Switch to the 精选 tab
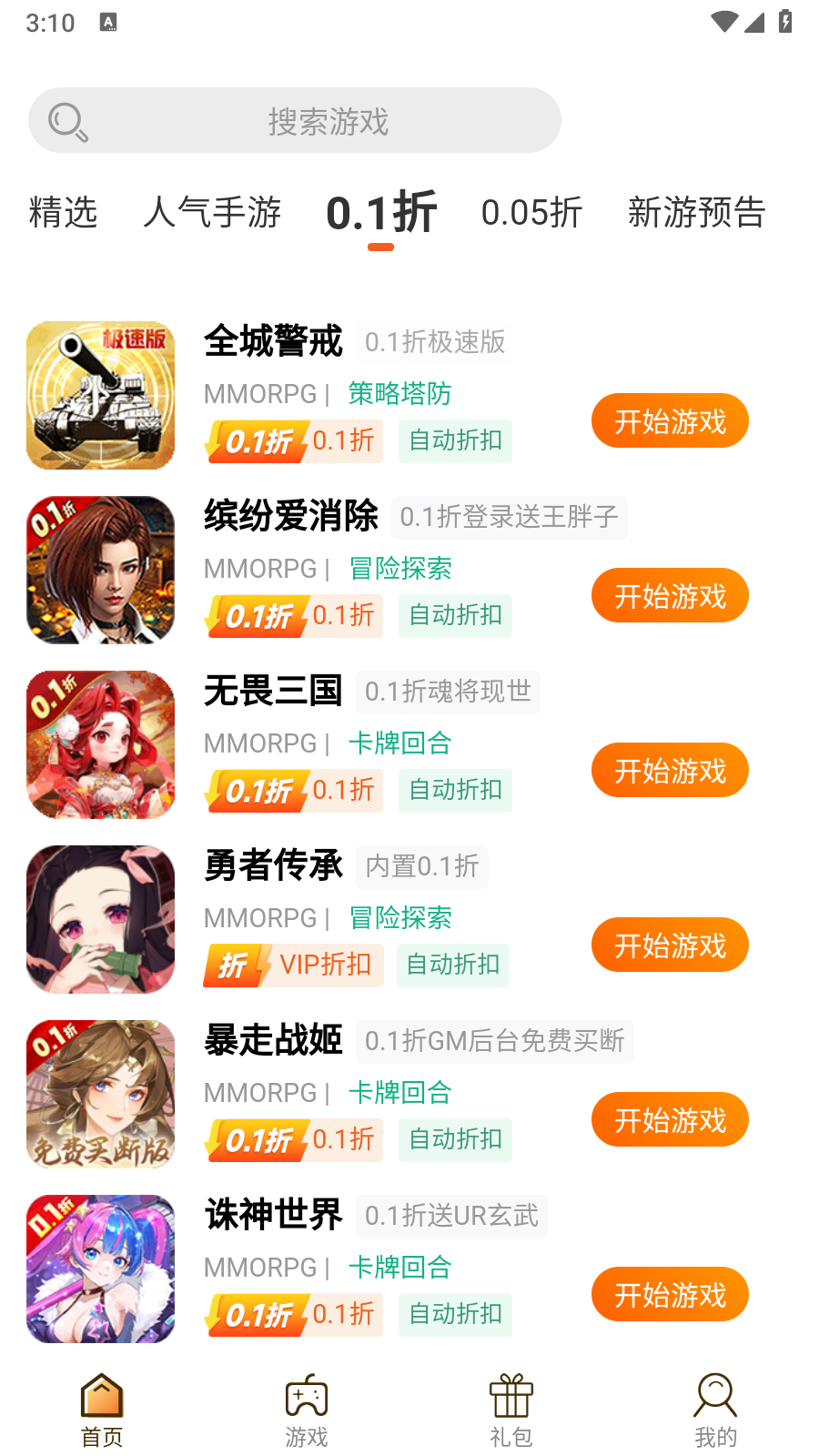Viewport: 819px width, 1456px height. pyautogui.click(x=62, y=213)
